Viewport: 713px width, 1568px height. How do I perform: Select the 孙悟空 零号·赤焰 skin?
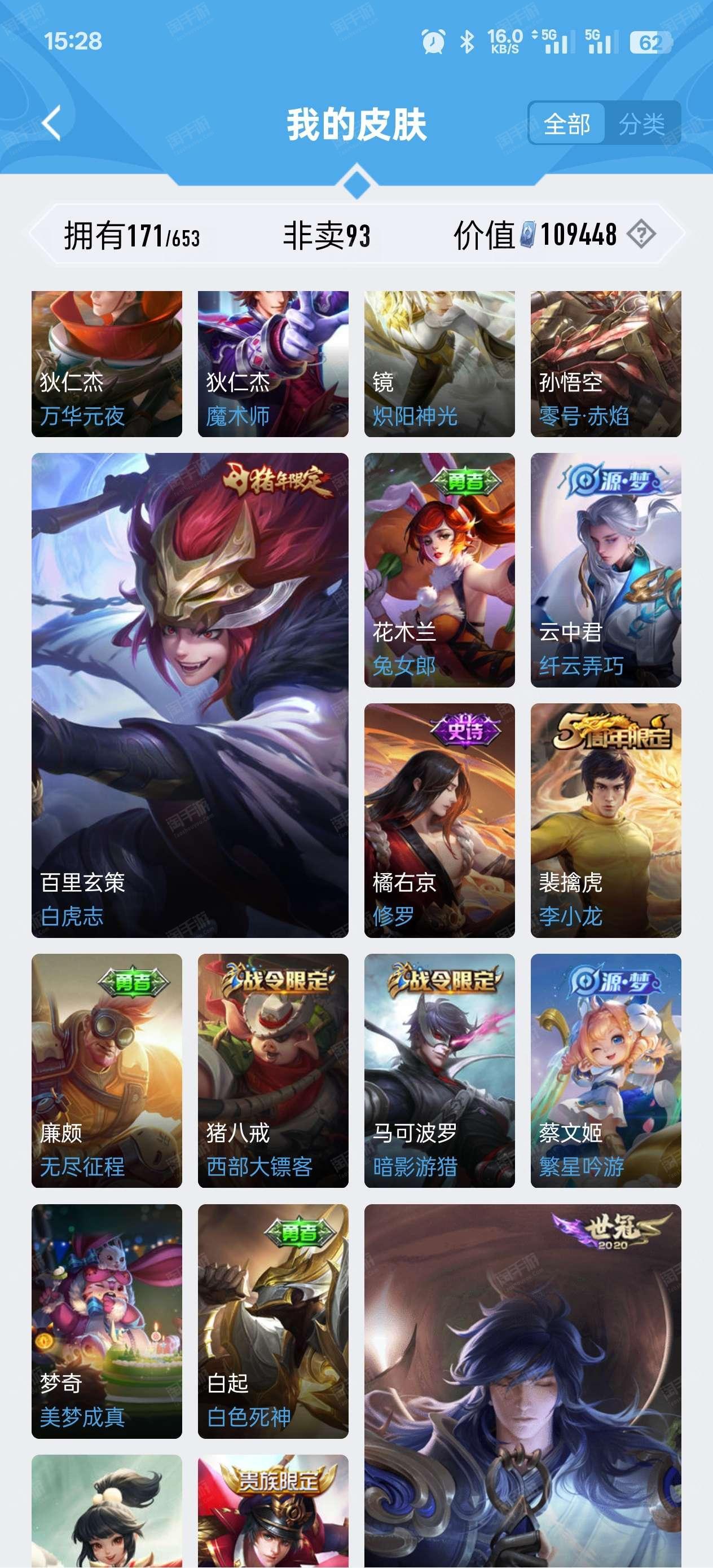point(606,364)
